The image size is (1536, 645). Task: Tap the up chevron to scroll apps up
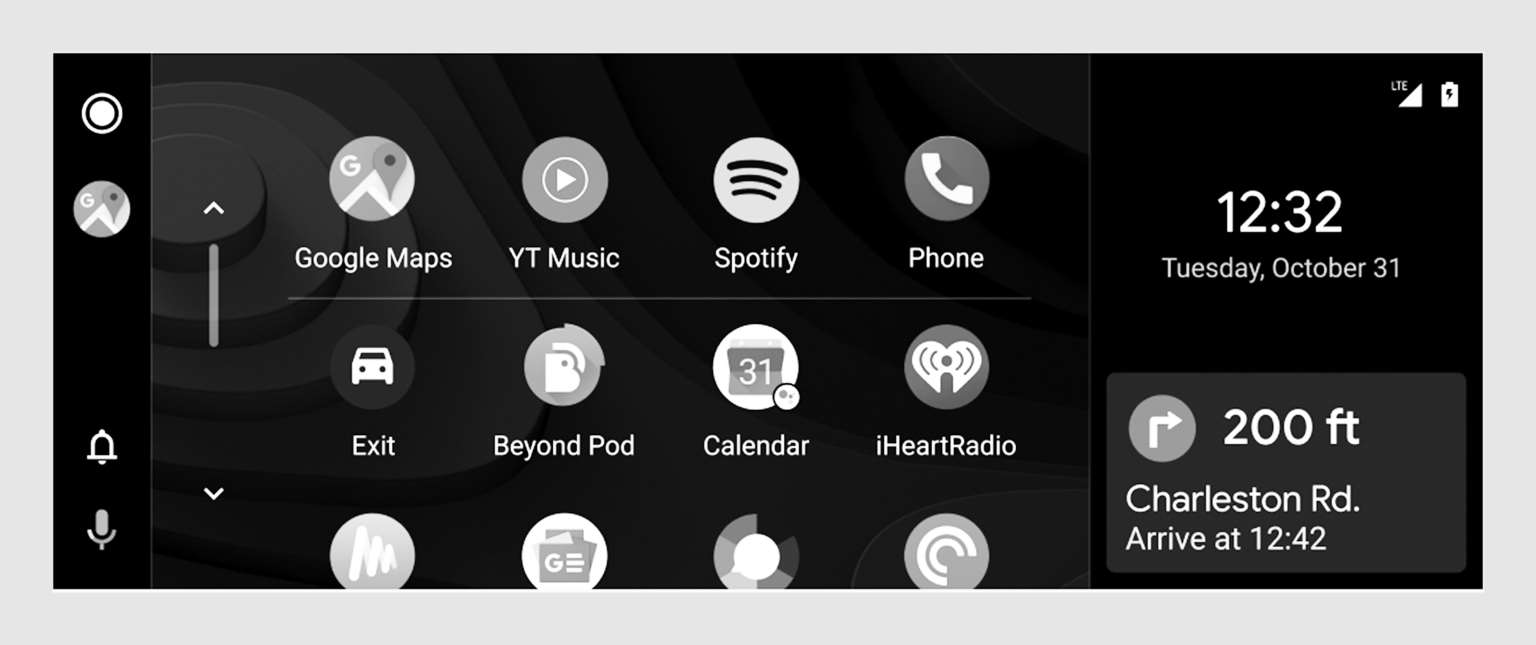[x=213, y=208]
